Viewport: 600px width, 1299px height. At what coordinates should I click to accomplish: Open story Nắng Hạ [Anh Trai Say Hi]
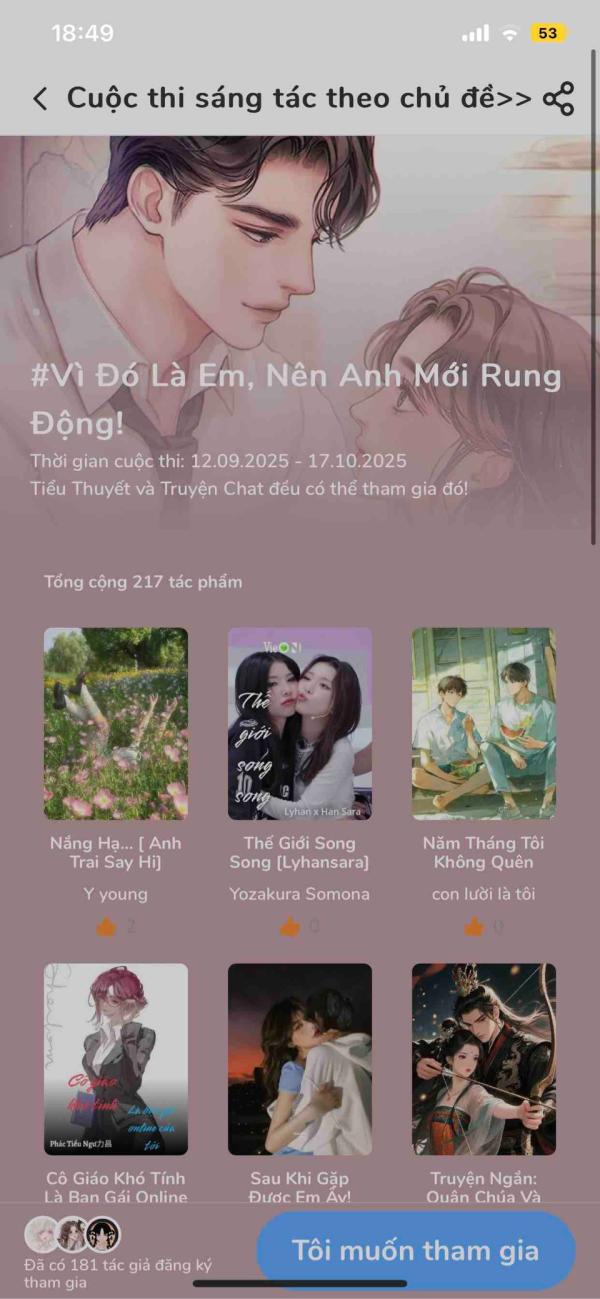(x=116, y=724)
